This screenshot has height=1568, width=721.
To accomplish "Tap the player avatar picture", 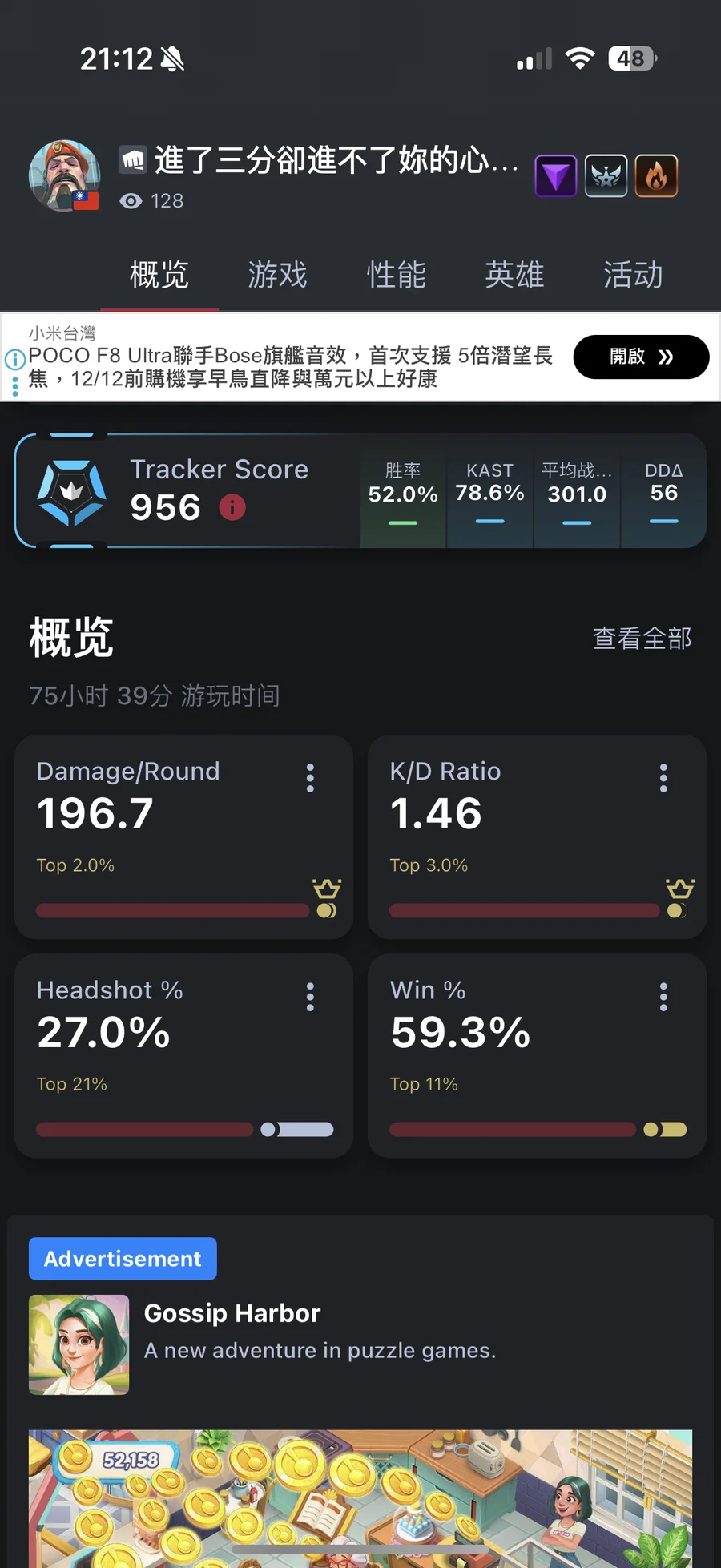I will coord(64,175).
